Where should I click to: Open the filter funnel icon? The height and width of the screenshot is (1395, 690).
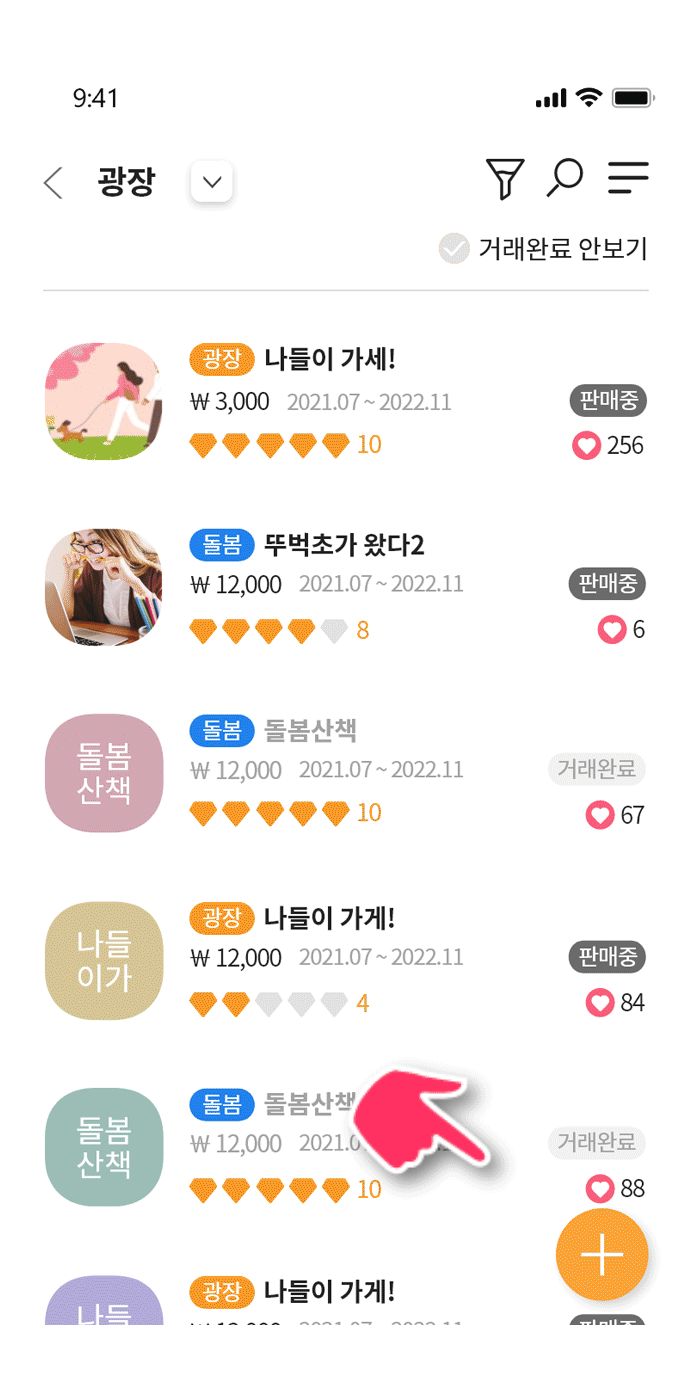[505, 179]
